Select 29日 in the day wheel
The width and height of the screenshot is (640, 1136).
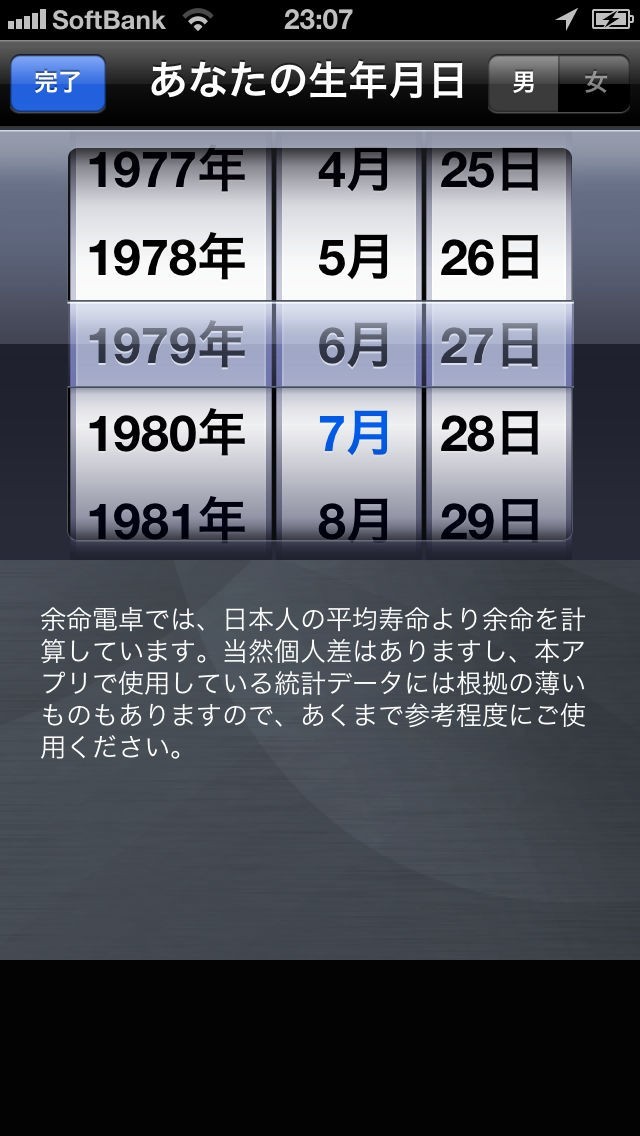[491, 518]
